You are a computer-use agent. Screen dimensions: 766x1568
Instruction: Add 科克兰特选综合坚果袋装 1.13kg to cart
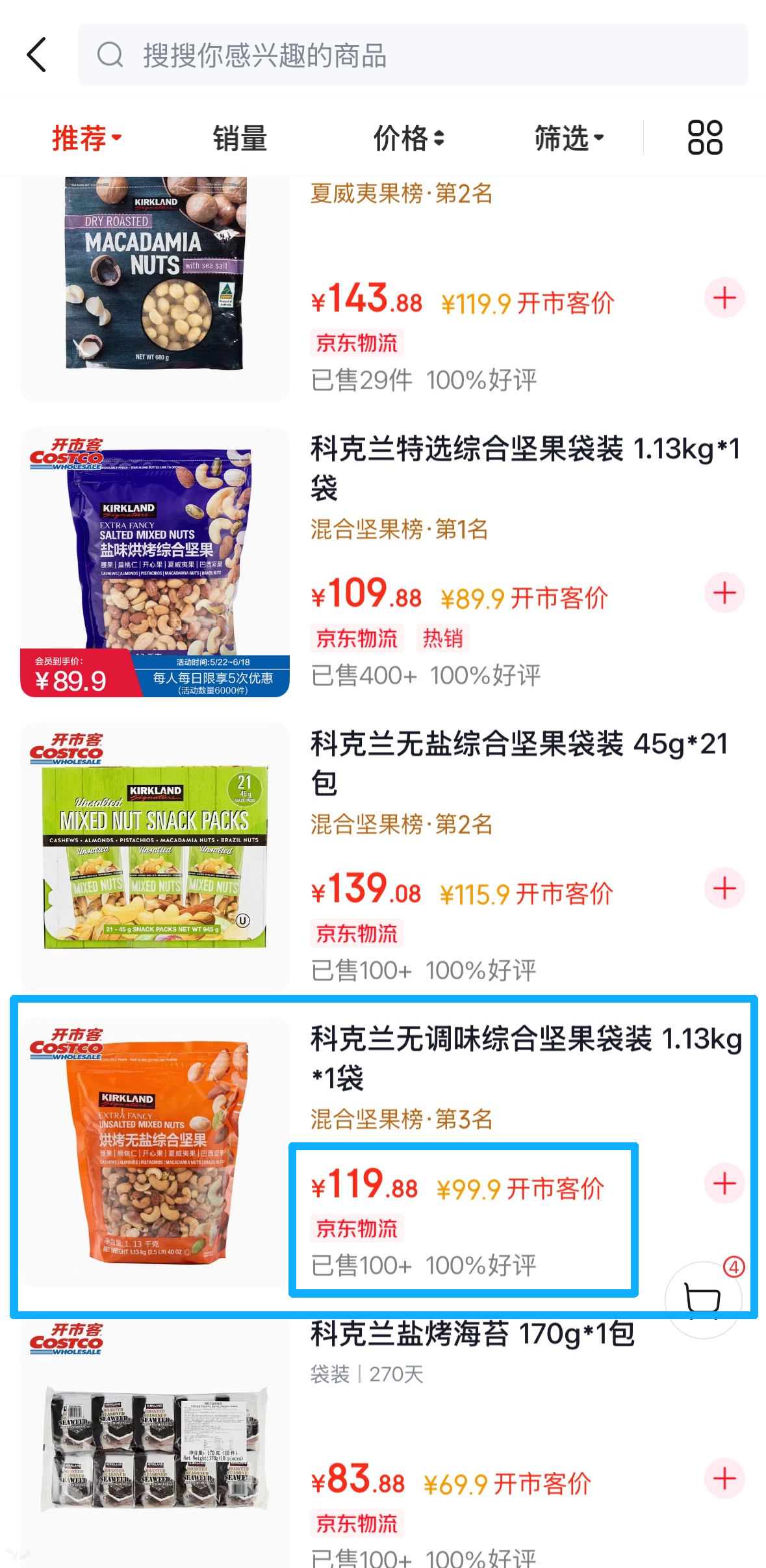(x=724, y=593)
